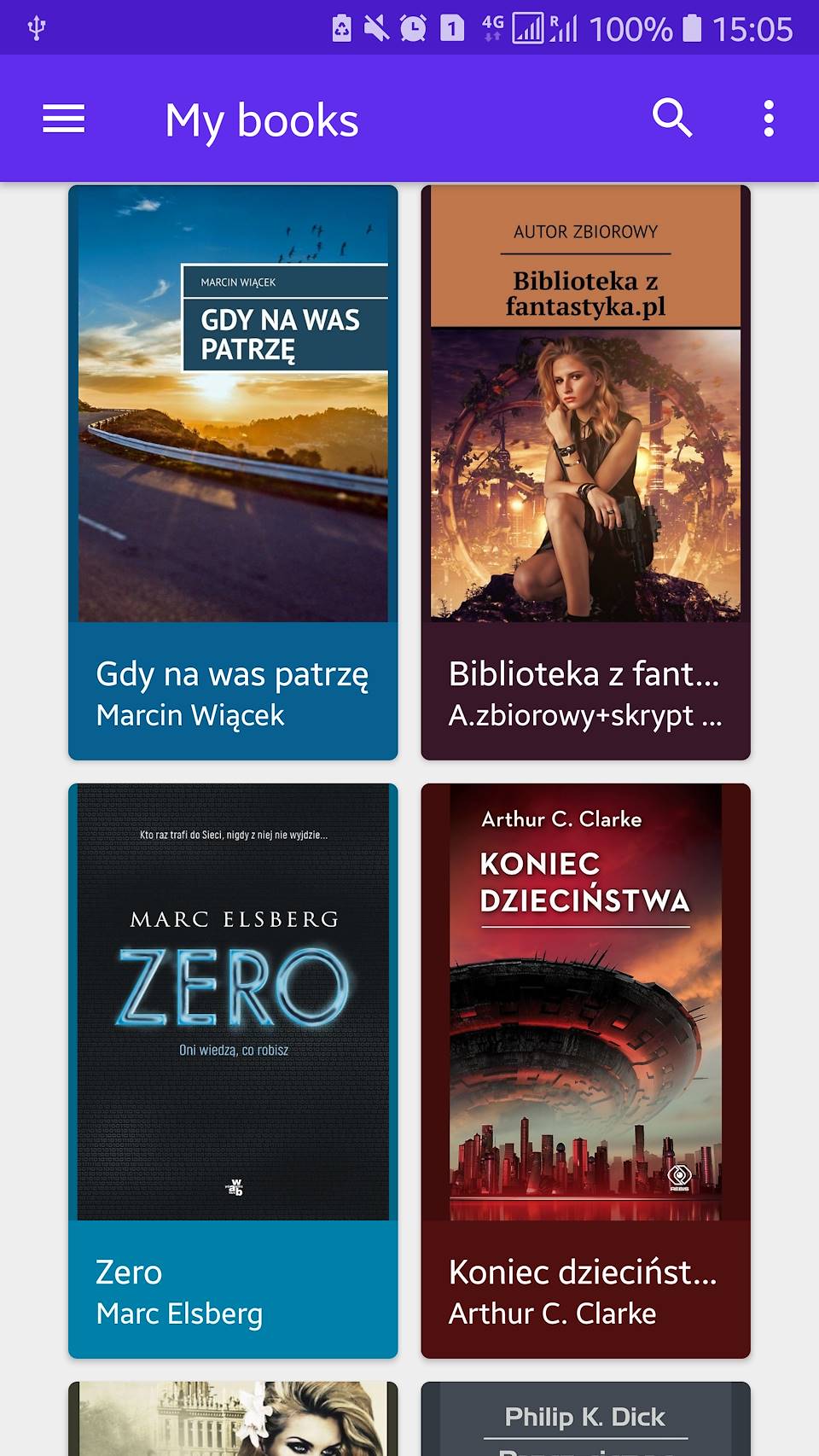Open the navigation drawer menu
Viewport: 819px width, 1456px height.
pos(64,119)
